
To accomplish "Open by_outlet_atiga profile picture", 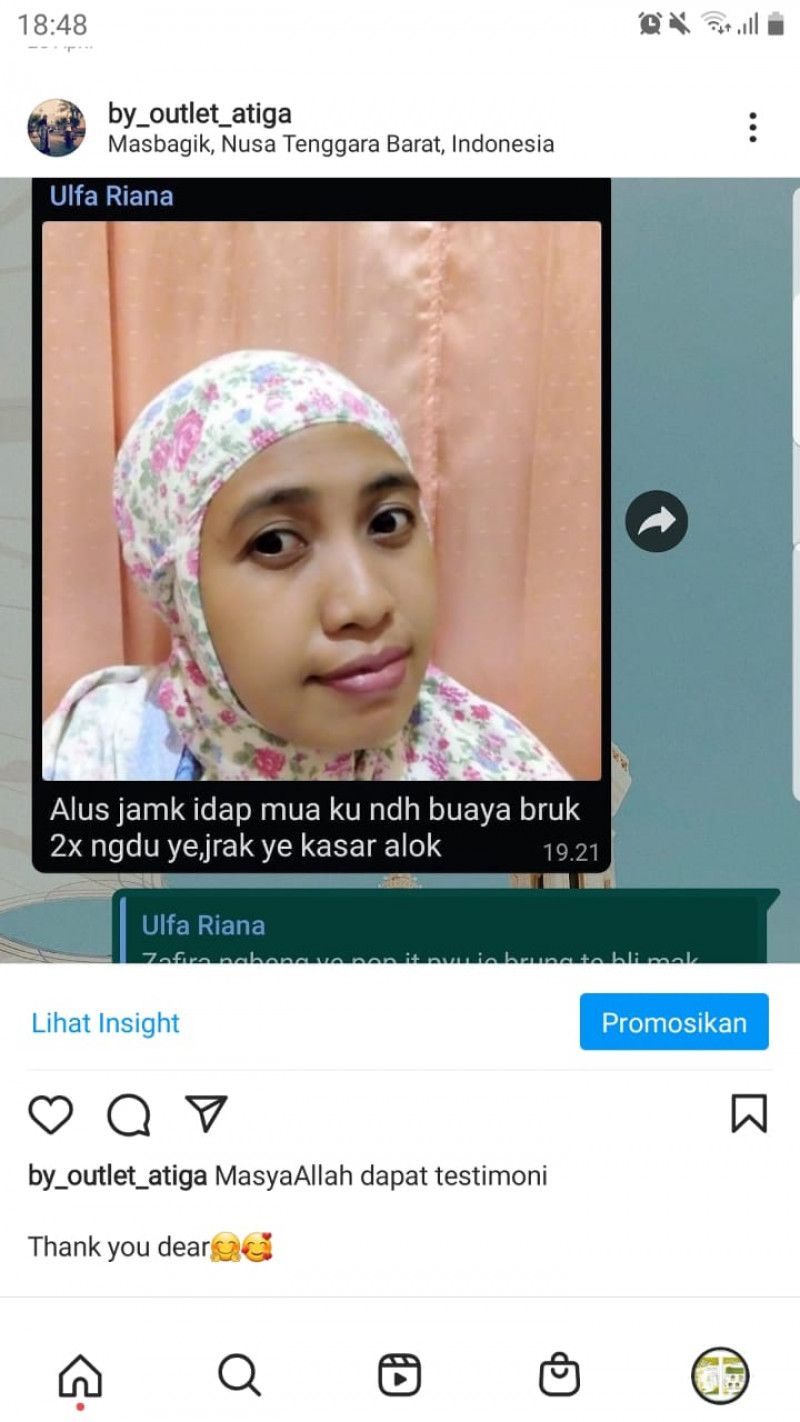I will pos(56,127).
